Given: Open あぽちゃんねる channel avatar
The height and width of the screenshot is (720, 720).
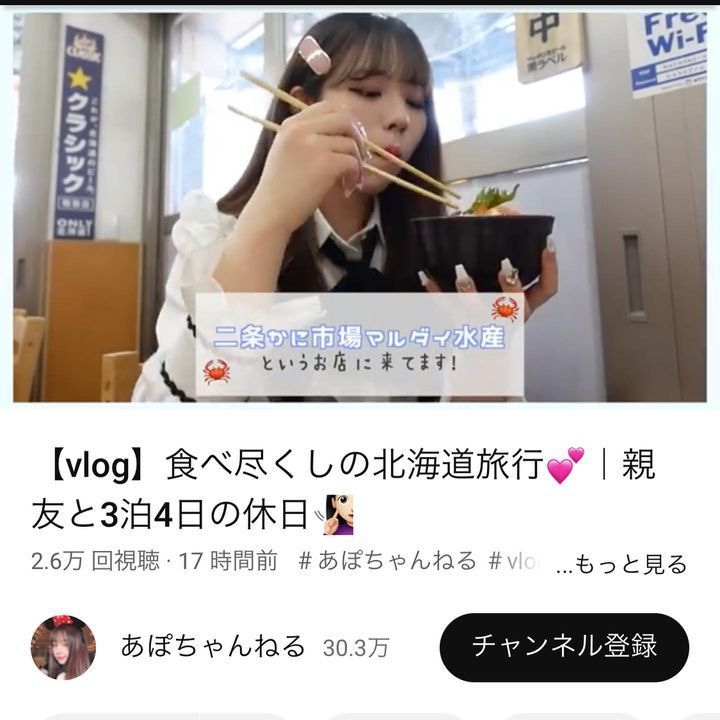Looking at the screenshot, I should tap(63, 647).
